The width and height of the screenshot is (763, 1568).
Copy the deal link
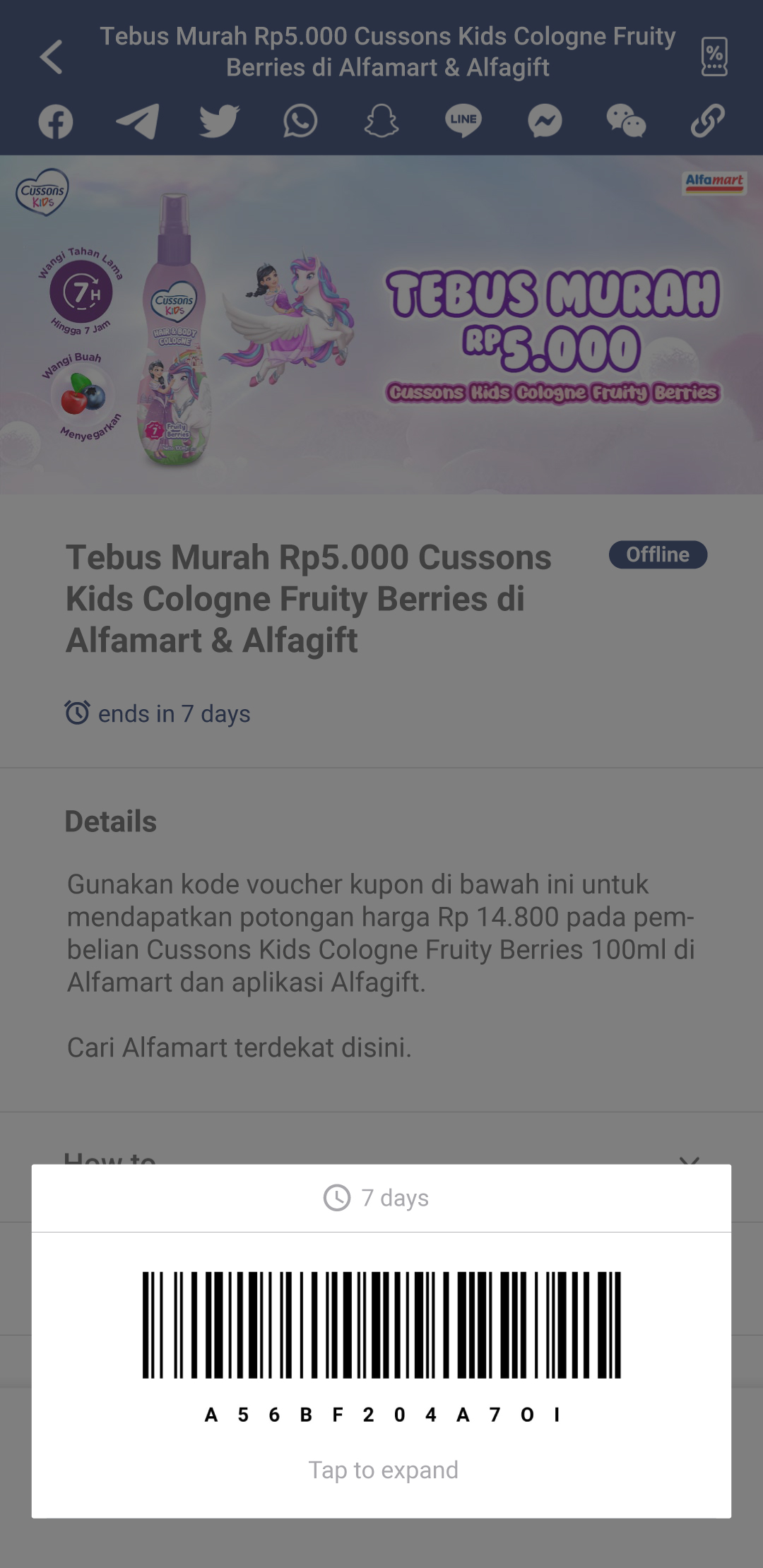708,121
